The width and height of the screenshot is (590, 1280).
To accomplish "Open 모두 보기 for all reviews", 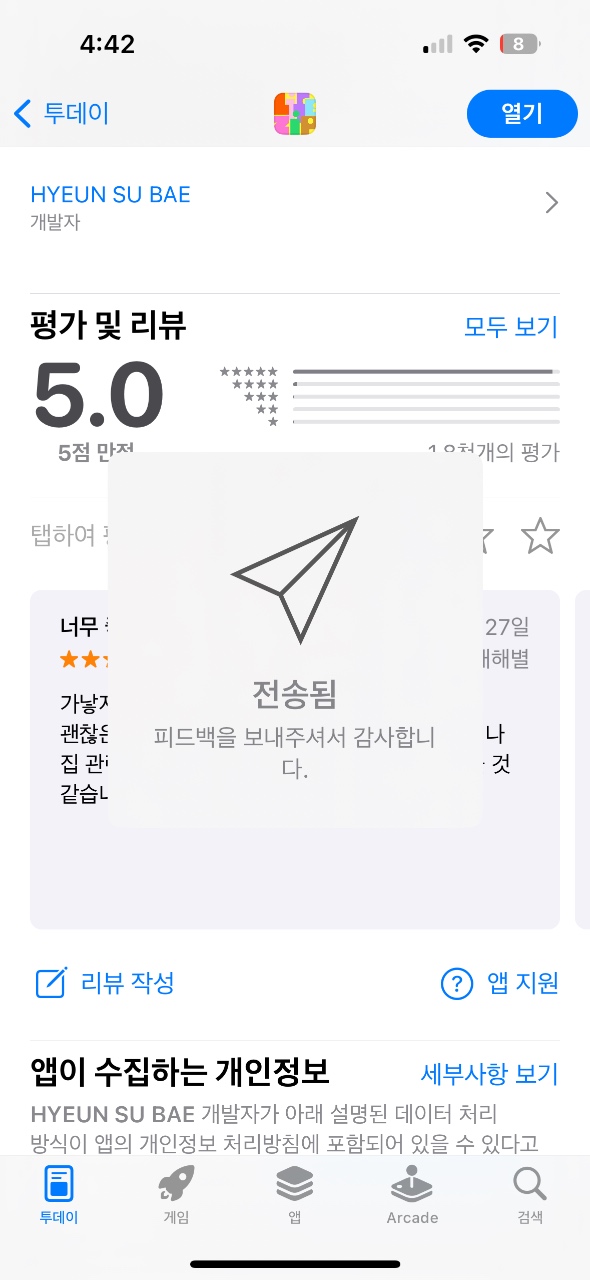I will tap(511, 327).
